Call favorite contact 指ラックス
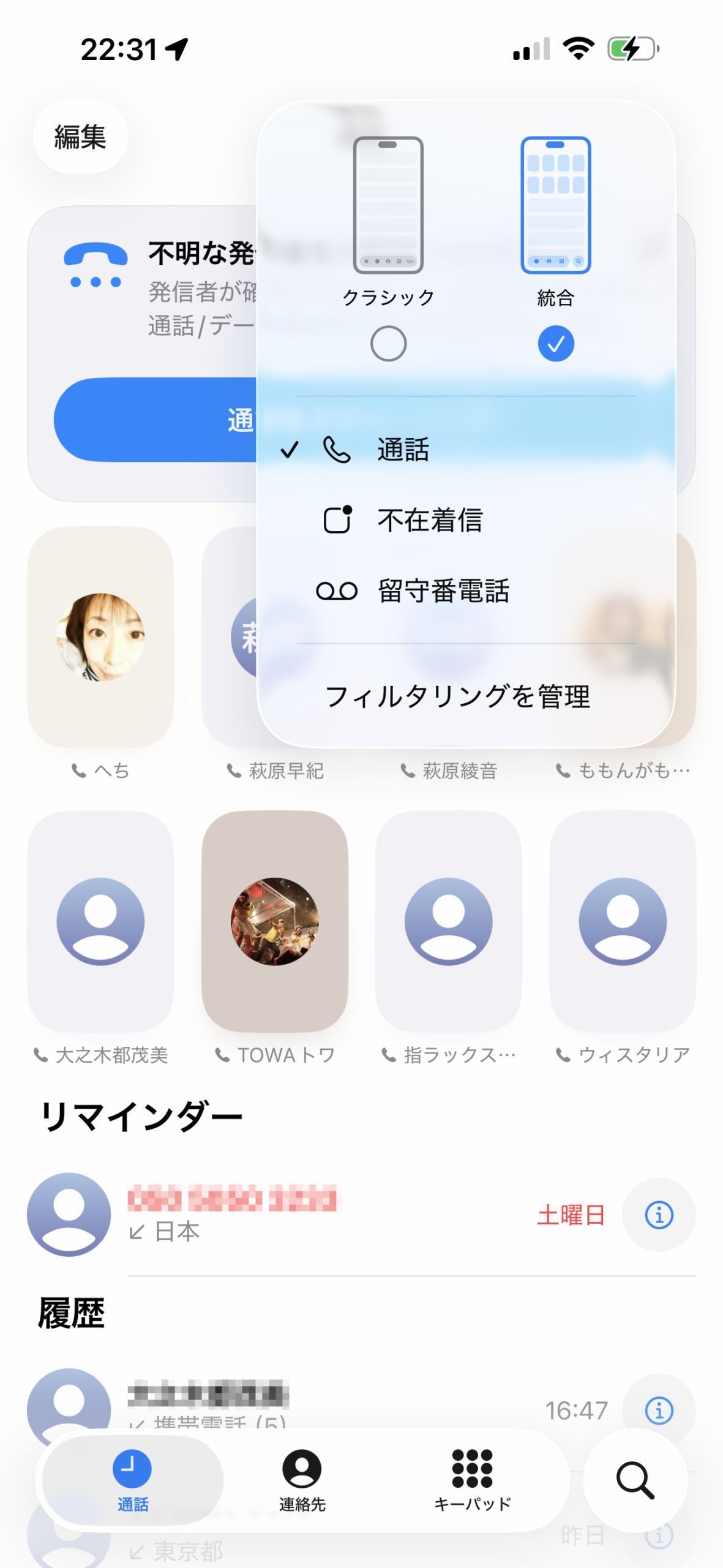 click(x=449, y=922)
